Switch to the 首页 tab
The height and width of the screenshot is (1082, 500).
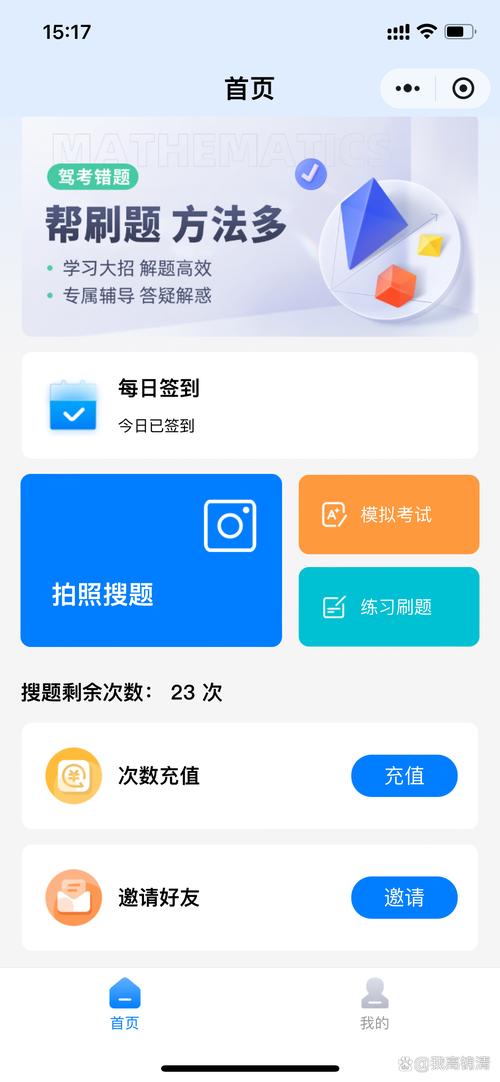click(125, 1004)
